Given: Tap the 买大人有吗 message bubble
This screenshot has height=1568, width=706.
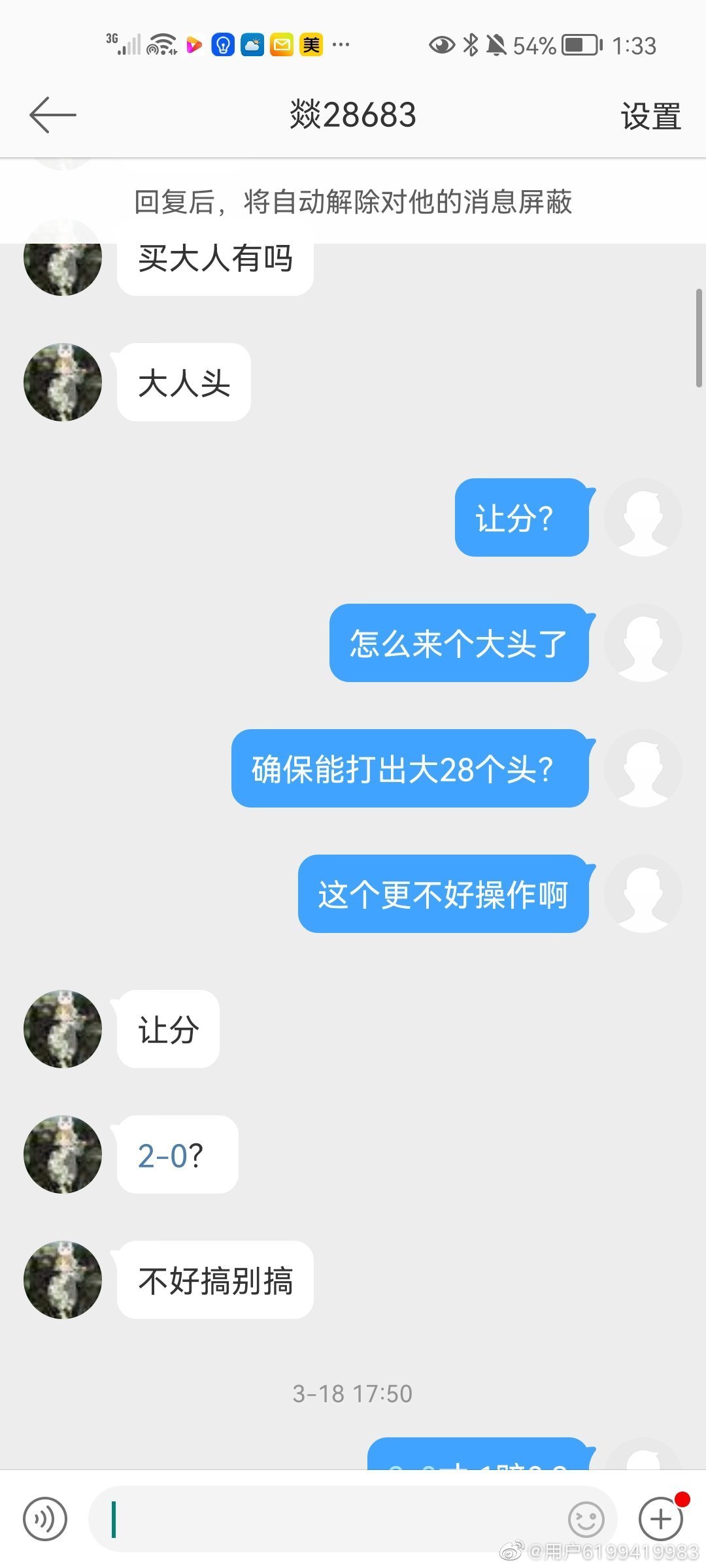Looking at the screenshot, I should (216, 259).
